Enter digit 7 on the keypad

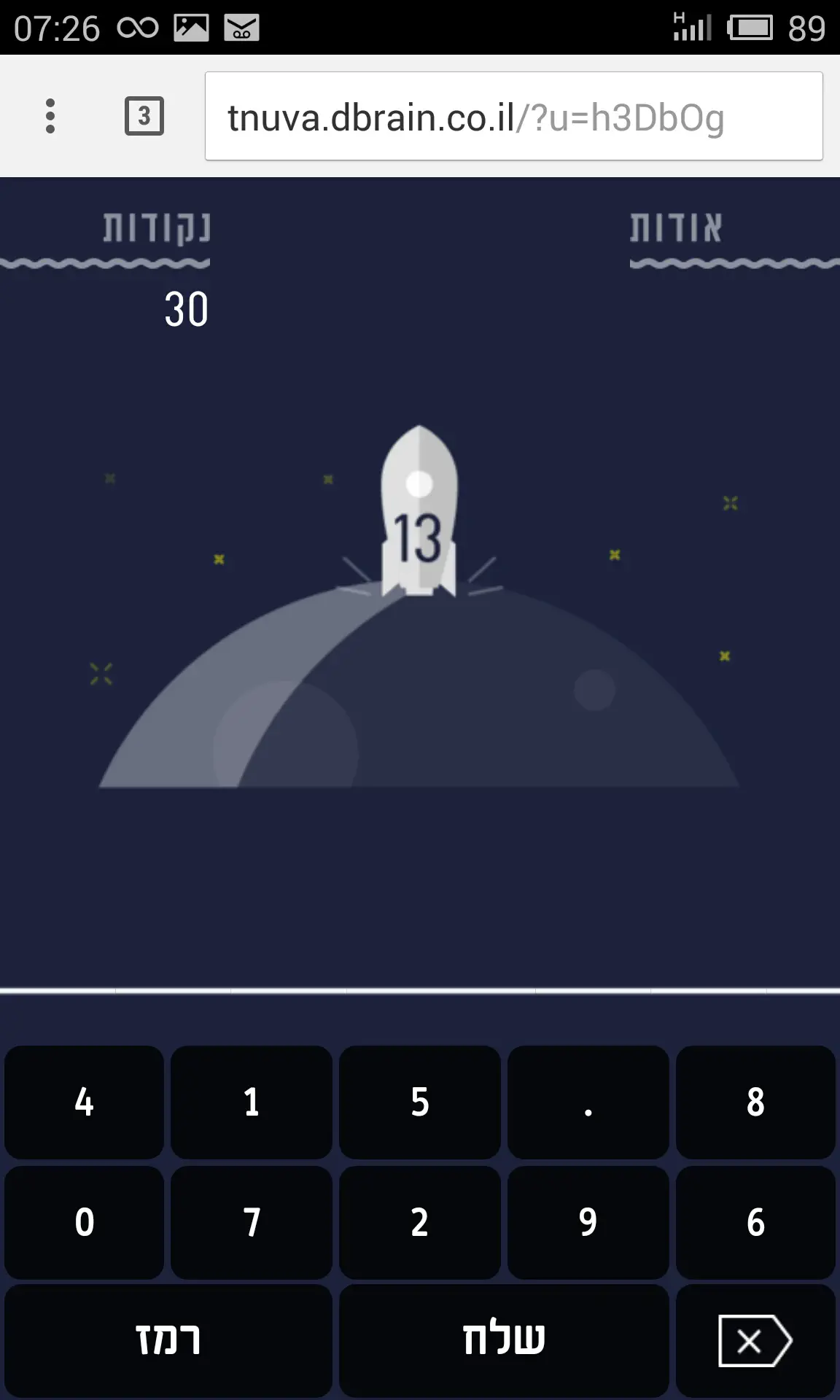pos(252,1222)
